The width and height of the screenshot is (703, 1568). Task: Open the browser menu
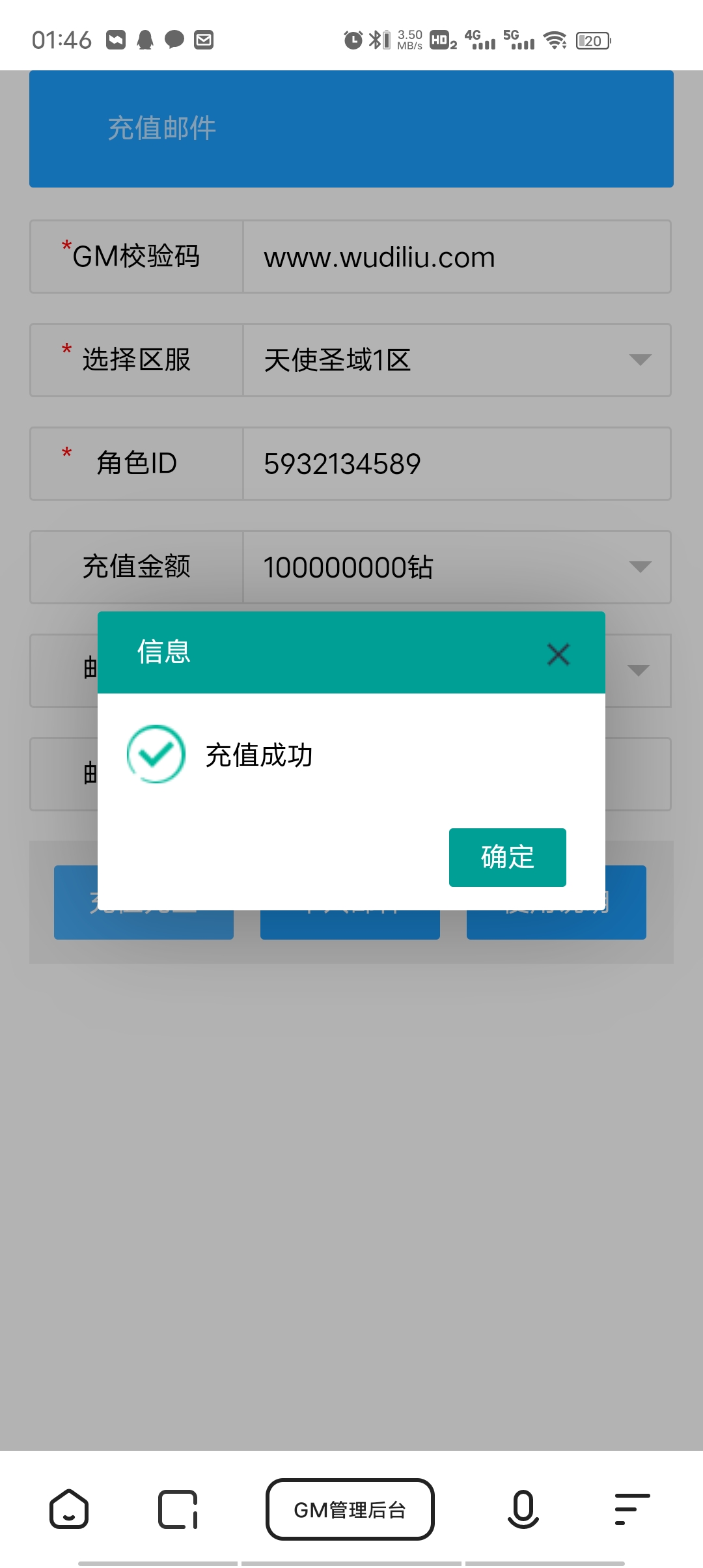point(632,1509)
